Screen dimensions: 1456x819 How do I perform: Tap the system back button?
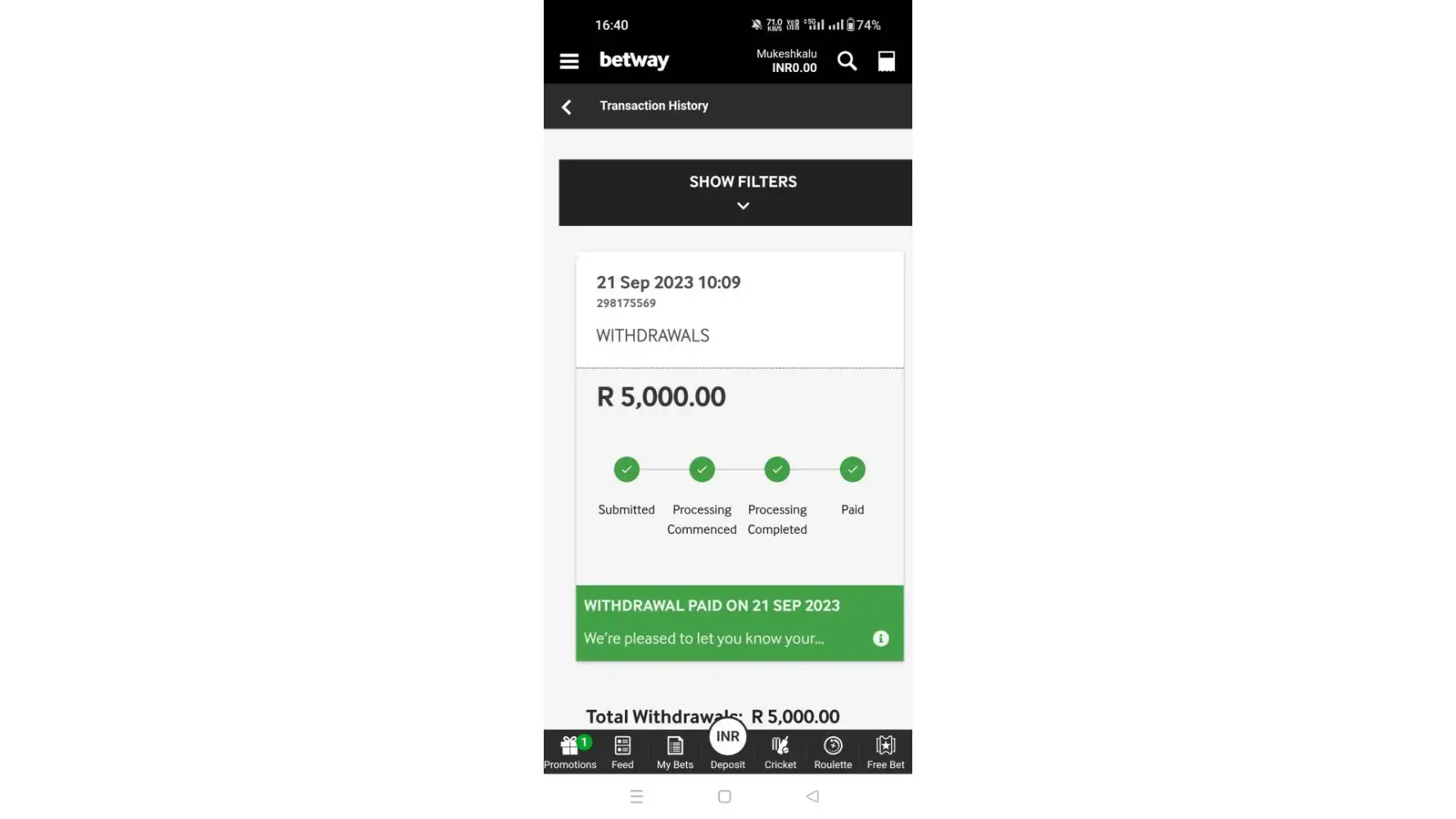tap(812, 796)
